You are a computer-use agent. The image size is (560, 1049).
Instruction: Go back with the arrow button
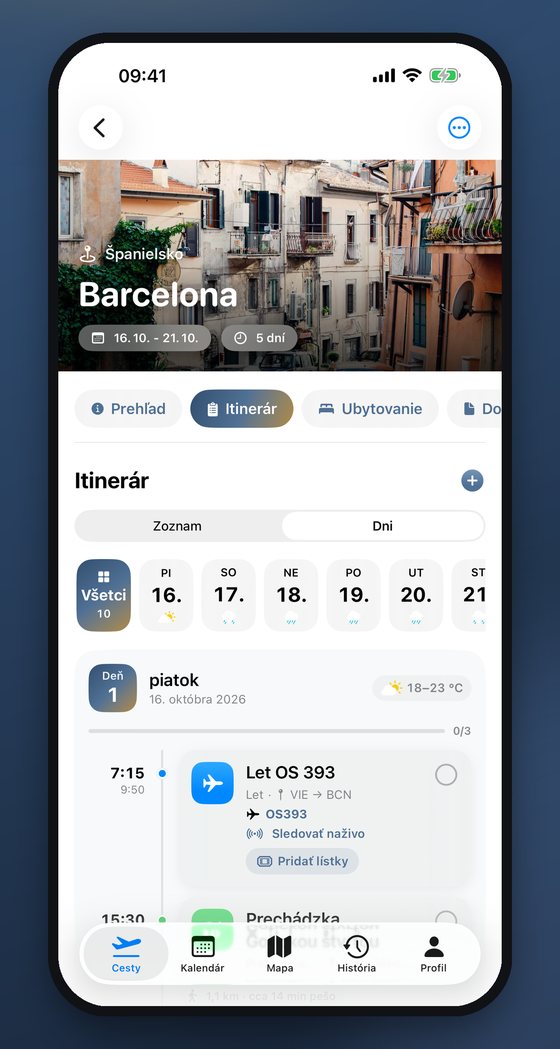tap(100, 127)
